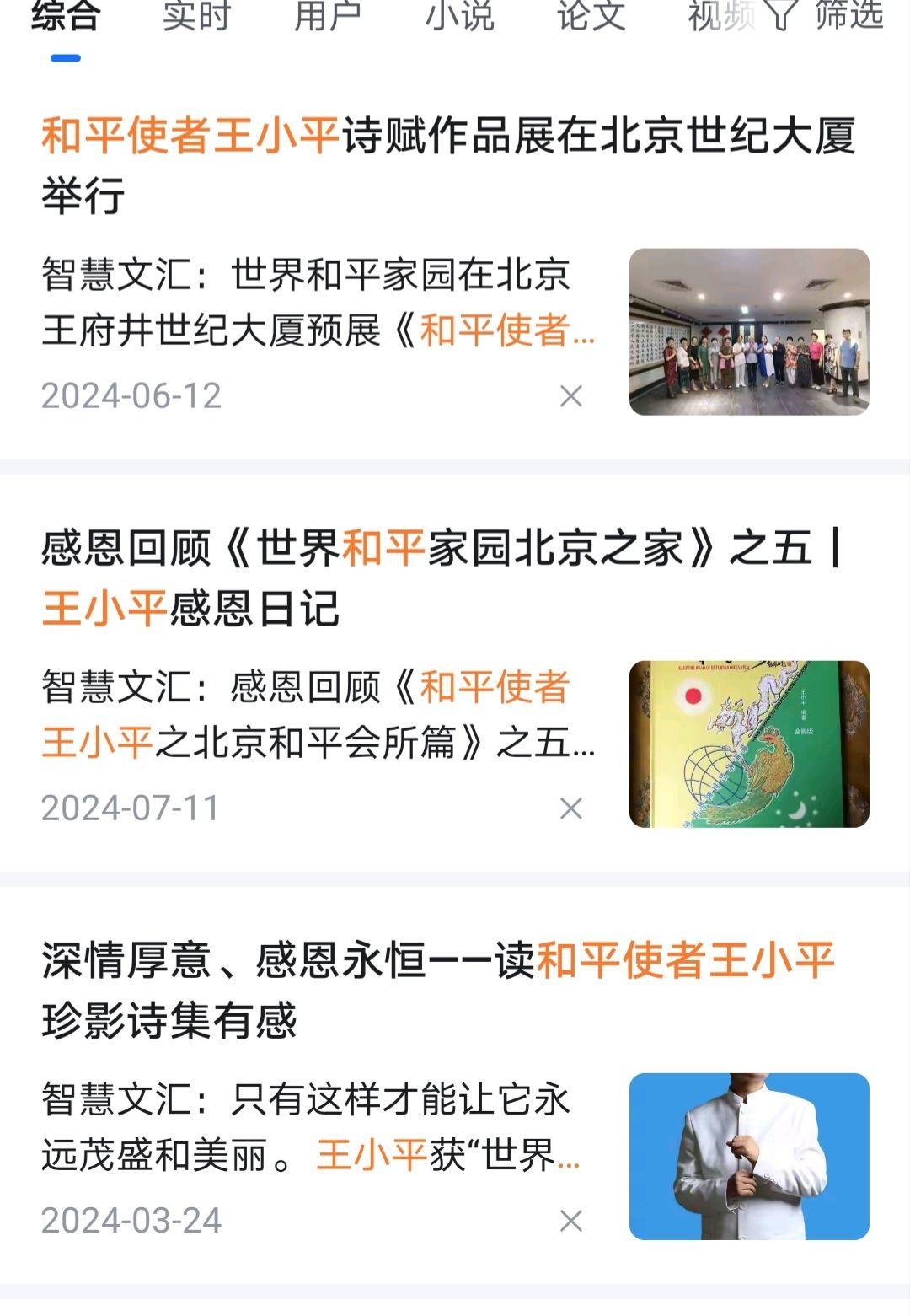This screenshot has width=910, height=1316.
Task: Switch to the 用户 tab
Action: [x=328, y=17]
